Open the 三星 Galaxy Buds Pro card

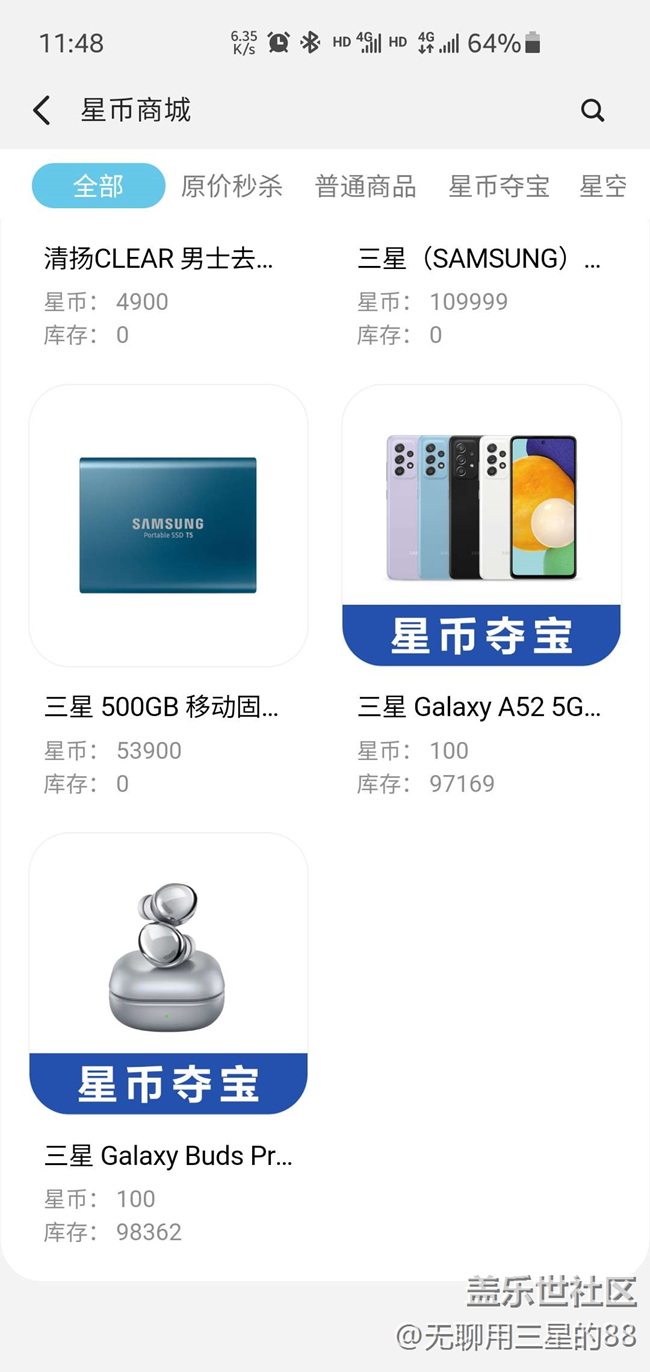pos(168,974)
